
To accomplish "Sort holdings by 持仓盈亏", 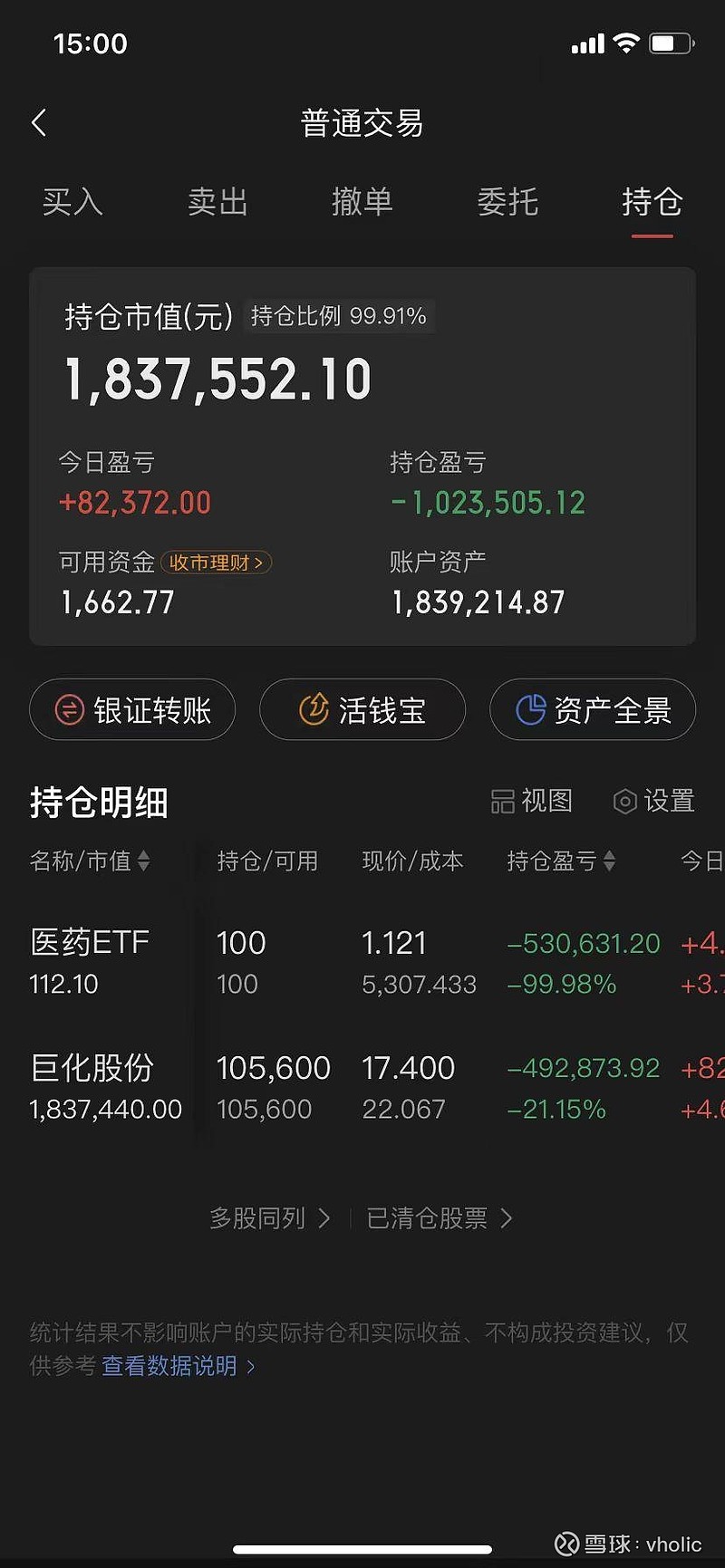I will click(x=562, y=861).
